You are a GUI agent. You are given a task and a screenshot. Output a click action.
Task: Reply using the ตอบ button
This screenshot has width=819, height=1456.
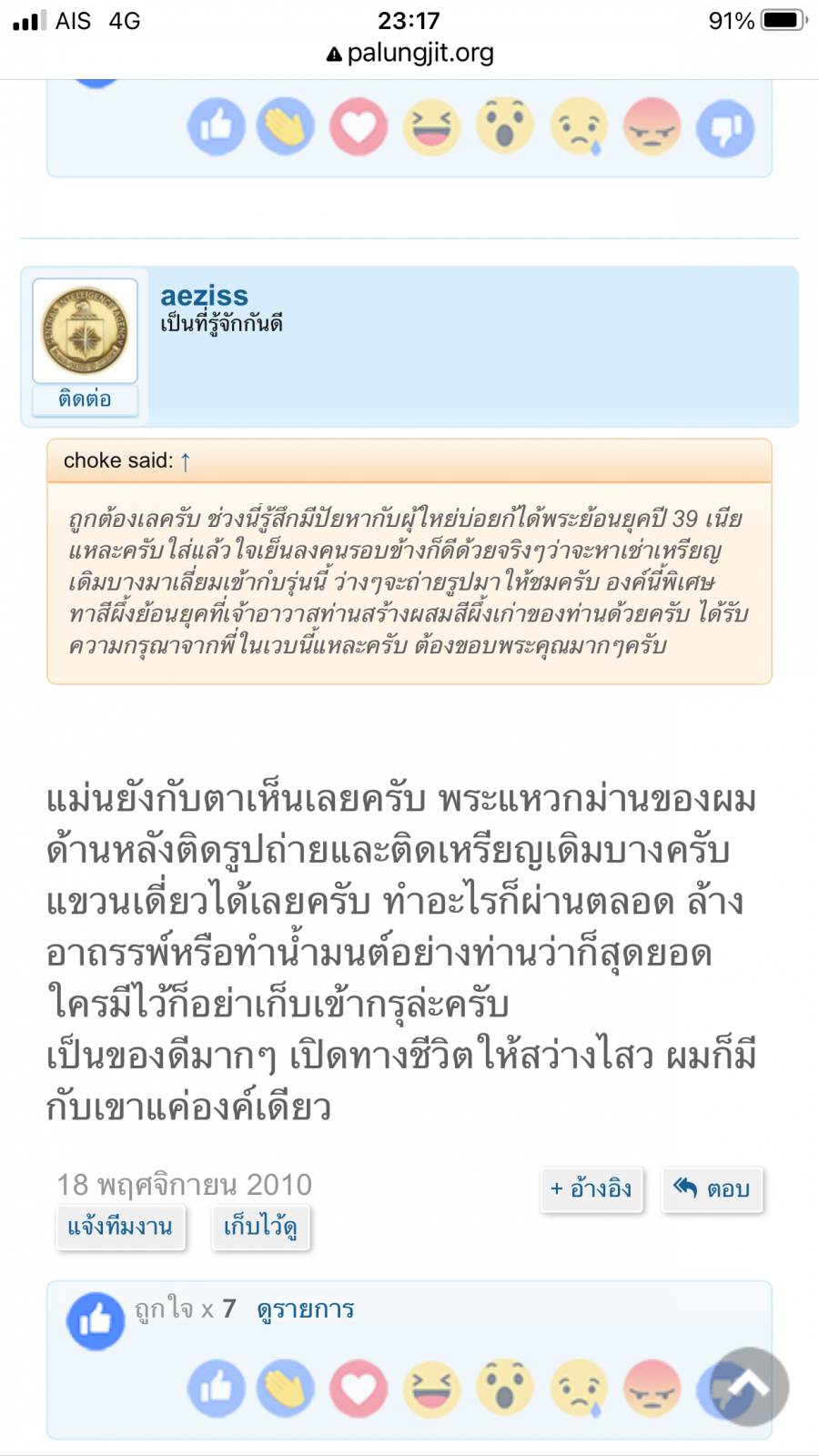click(713, 1188)
